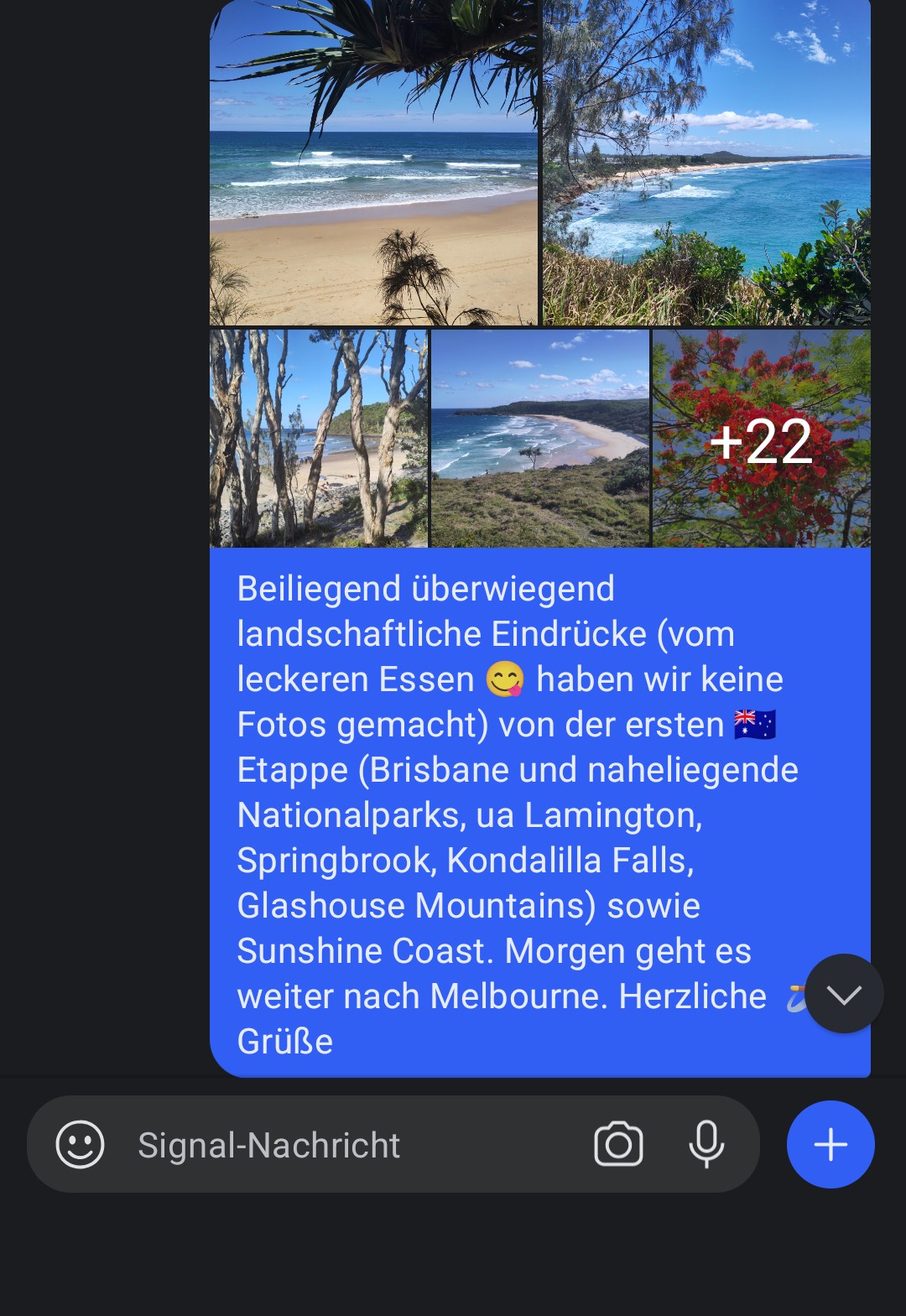Open the emoji picker
Screen dimensions: 906x1316
pyautogui.click(x=80, y=1144)
